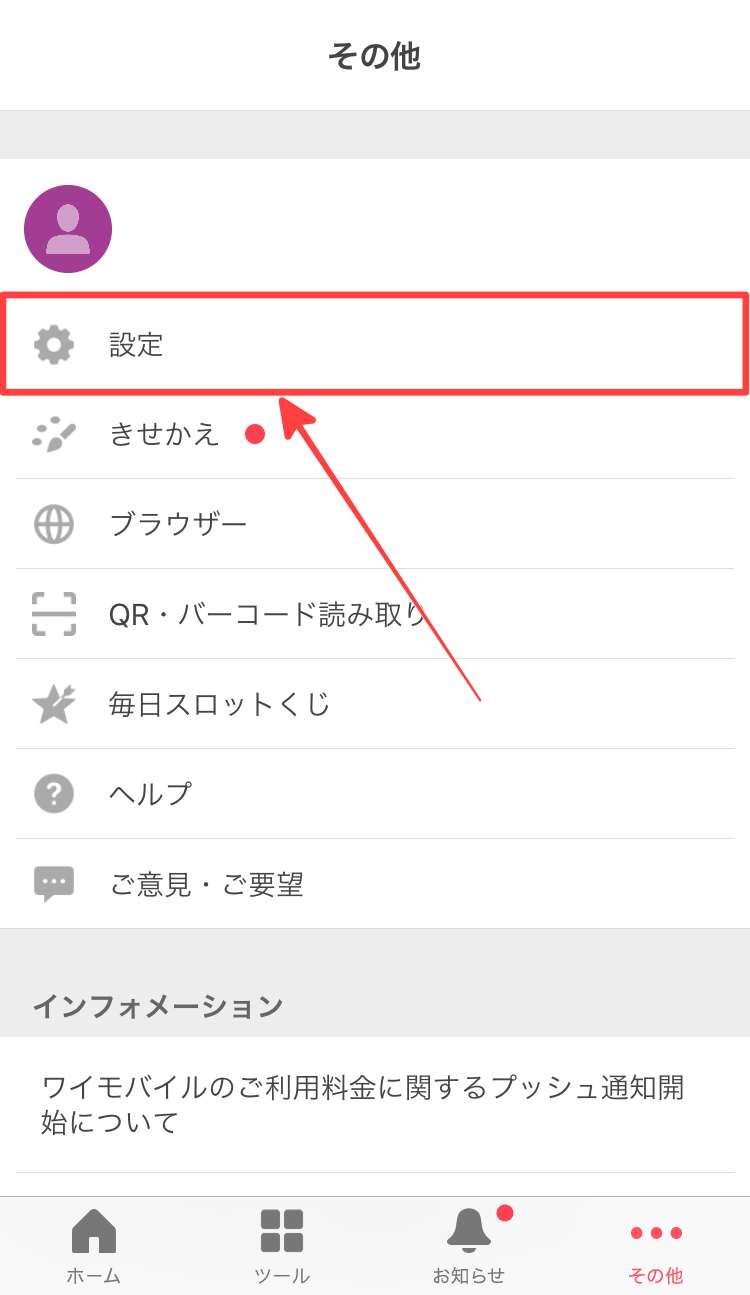
Task: Open 毎日スロットくじ
Action: tap(375, 704)
